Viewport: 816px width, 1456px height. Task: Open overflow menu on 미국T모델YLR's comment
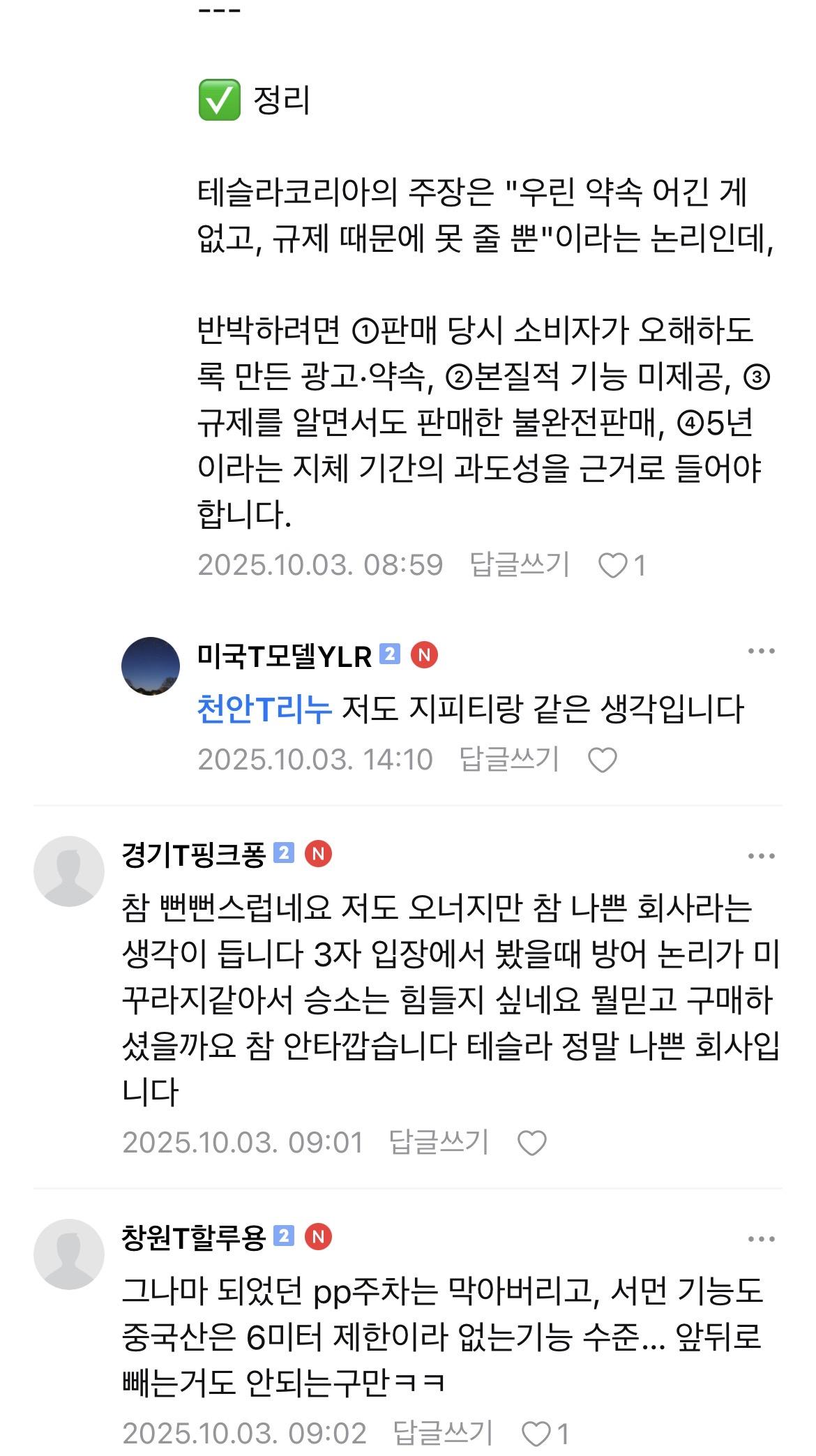coord(761,652)
